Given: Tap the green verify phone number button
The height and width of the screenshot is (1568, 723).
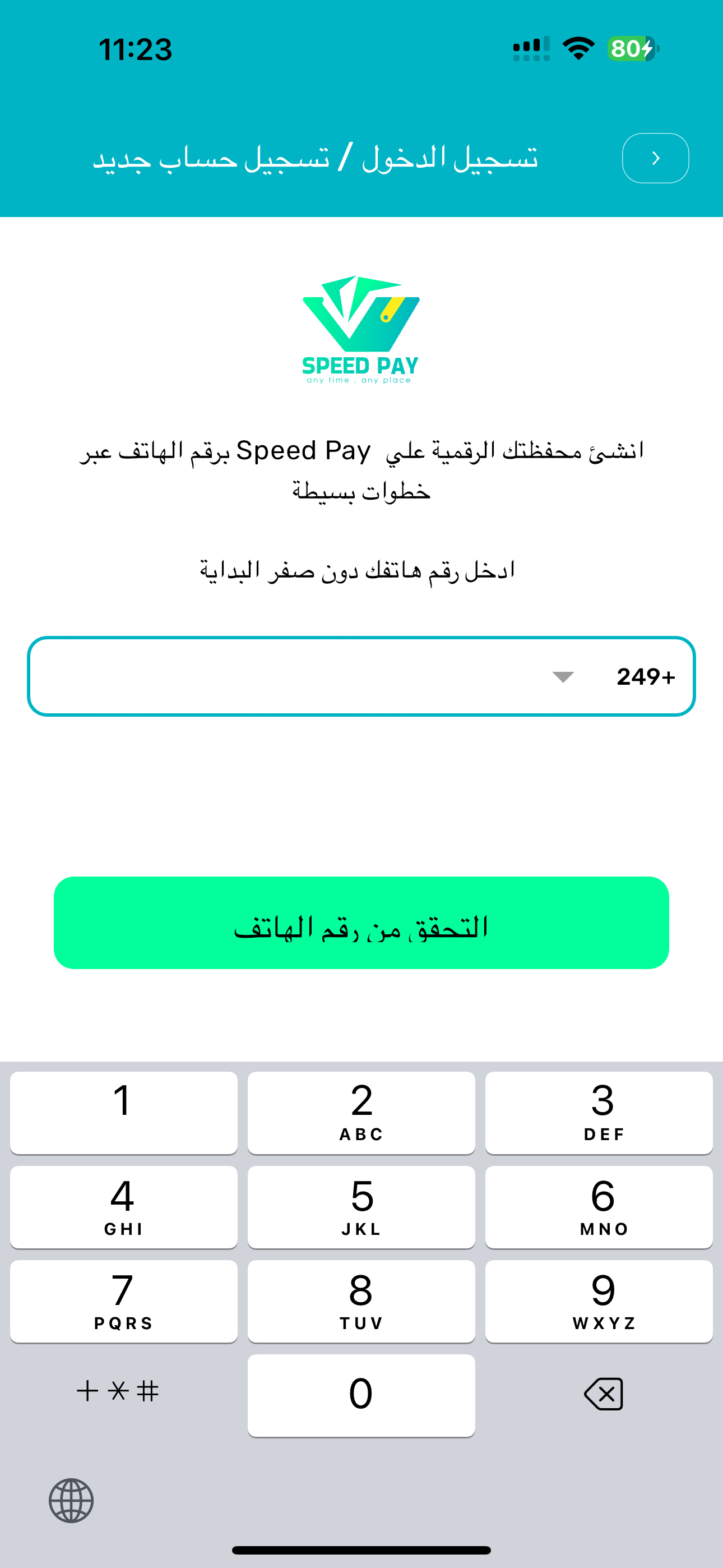Looking at the screenshot, I should 361,923.
